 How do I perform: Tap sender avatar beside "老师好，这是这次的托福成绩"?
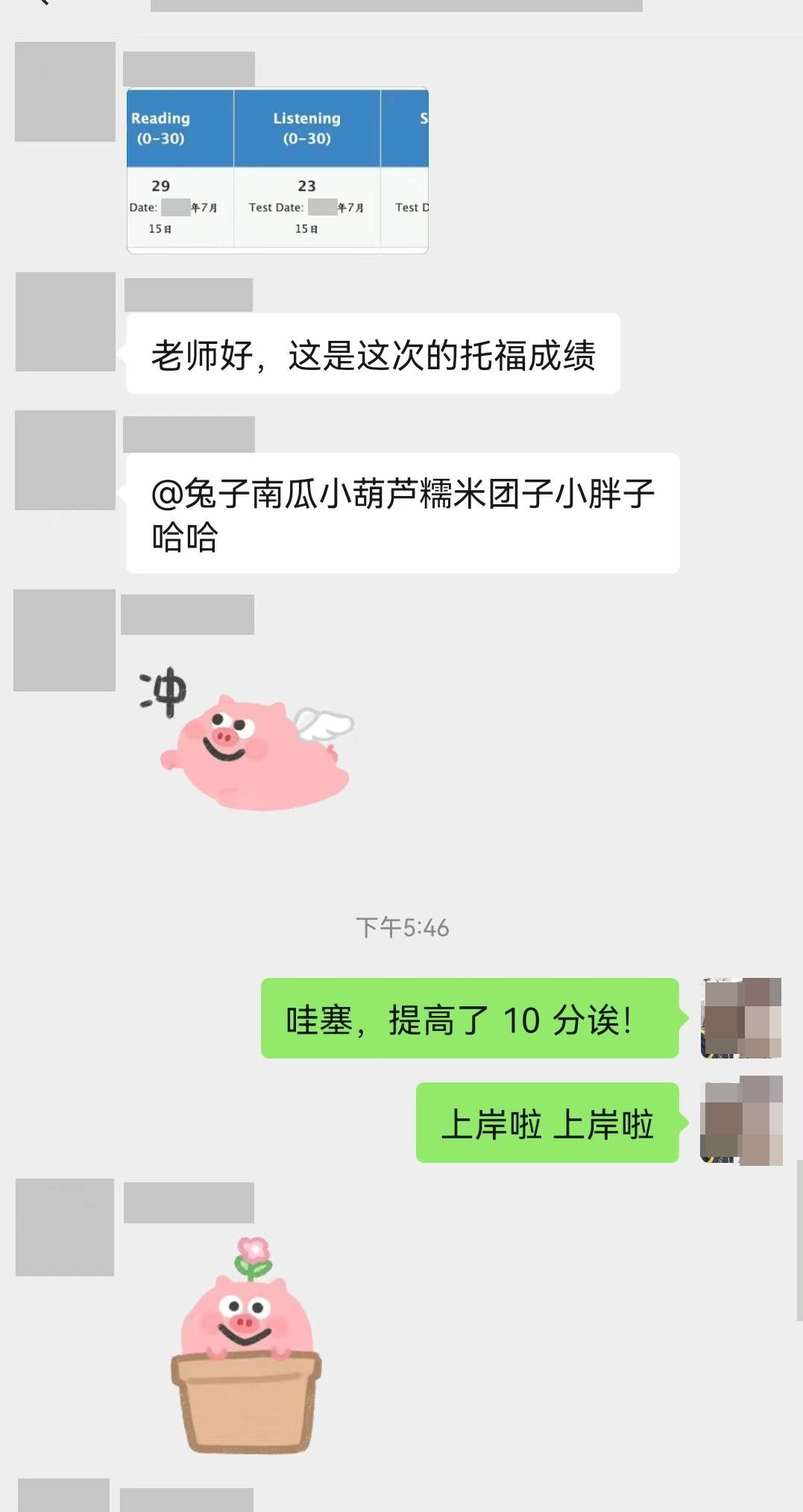pyautogui.click(x=66, y=322)
